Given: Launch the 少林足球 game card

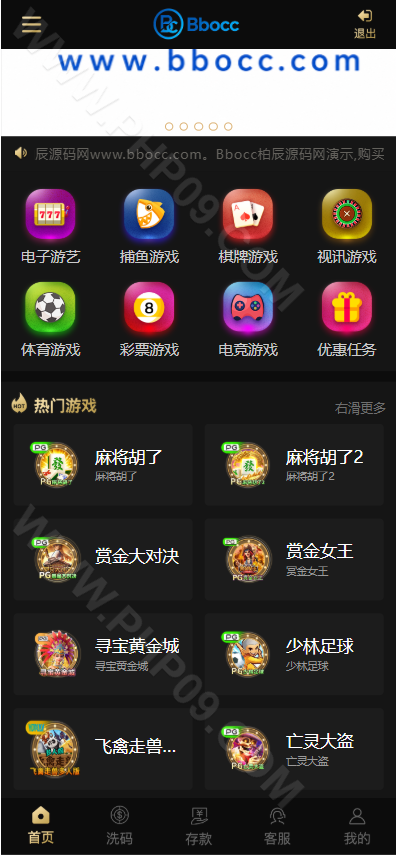Looking at the screenshot, I should (x=294, y=654).
